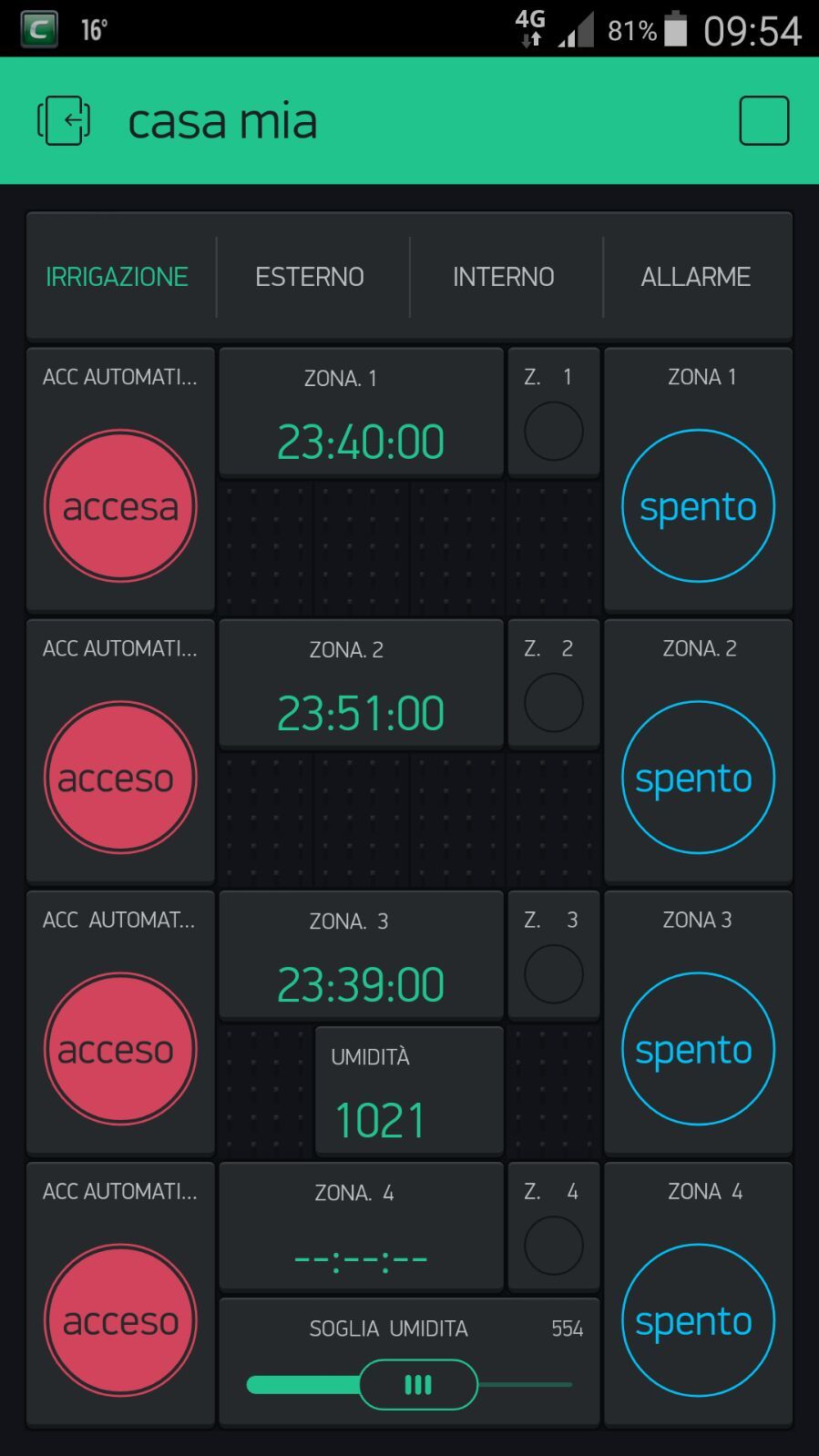Disable the acceso button beside ZONA. 3
Screen dimensions: 819x1456
click(x=120, y=1049)
